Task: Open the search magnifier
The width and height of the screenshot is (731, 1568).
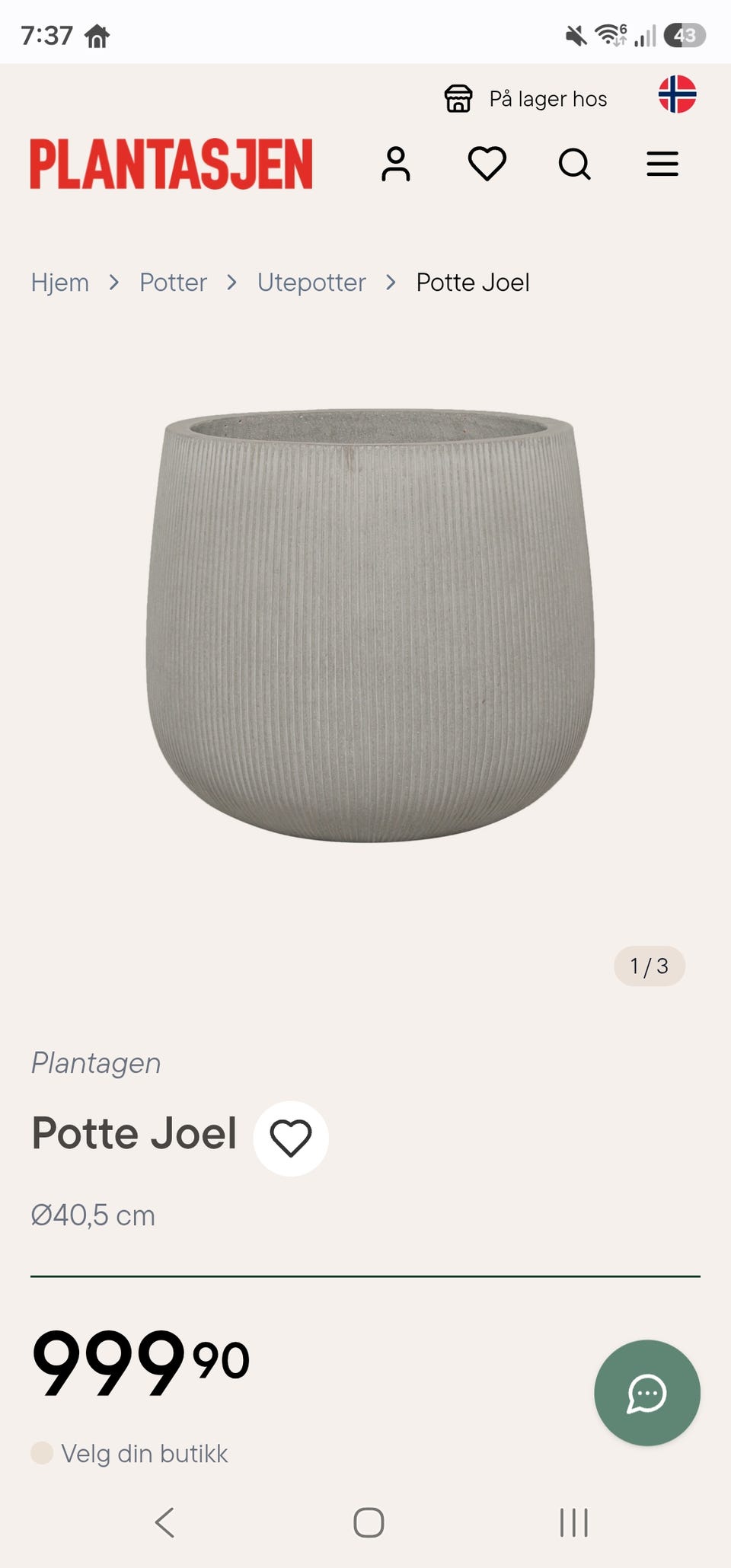Action: 574,164
